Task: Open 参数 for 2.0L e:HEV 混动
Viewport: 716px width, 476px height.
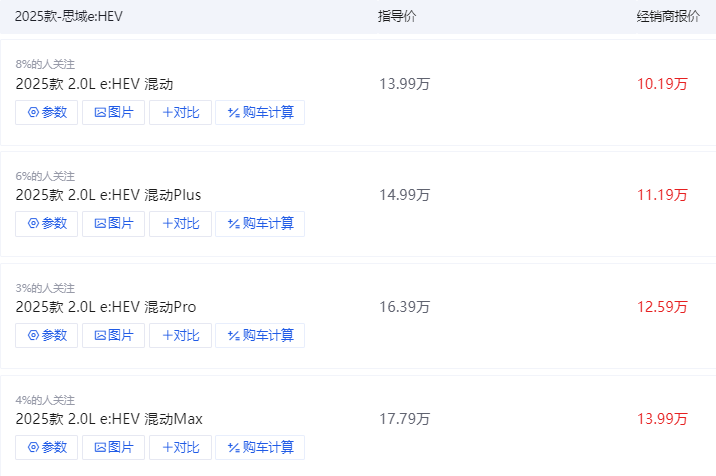Action: 47,112
